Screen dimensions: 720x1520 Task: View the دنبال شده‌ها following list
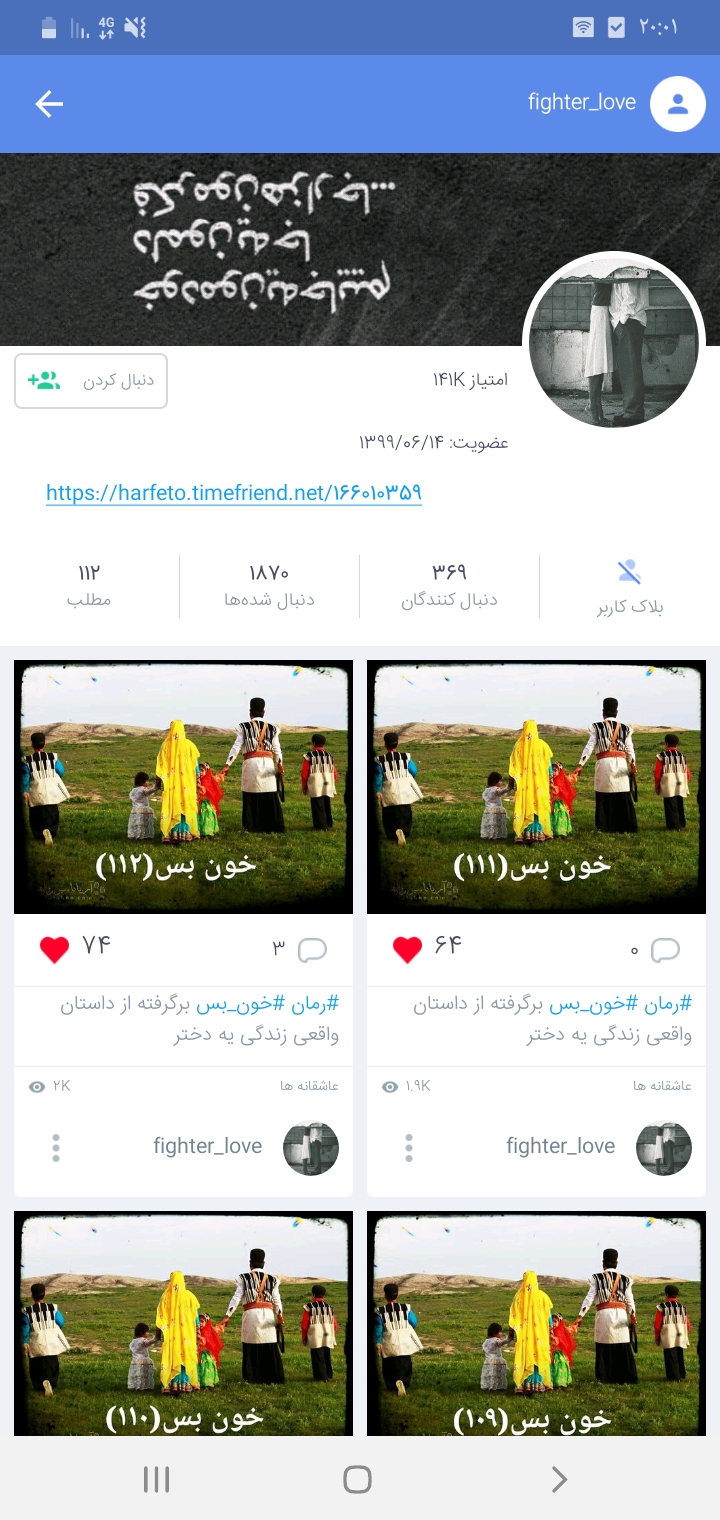point(269,587)
